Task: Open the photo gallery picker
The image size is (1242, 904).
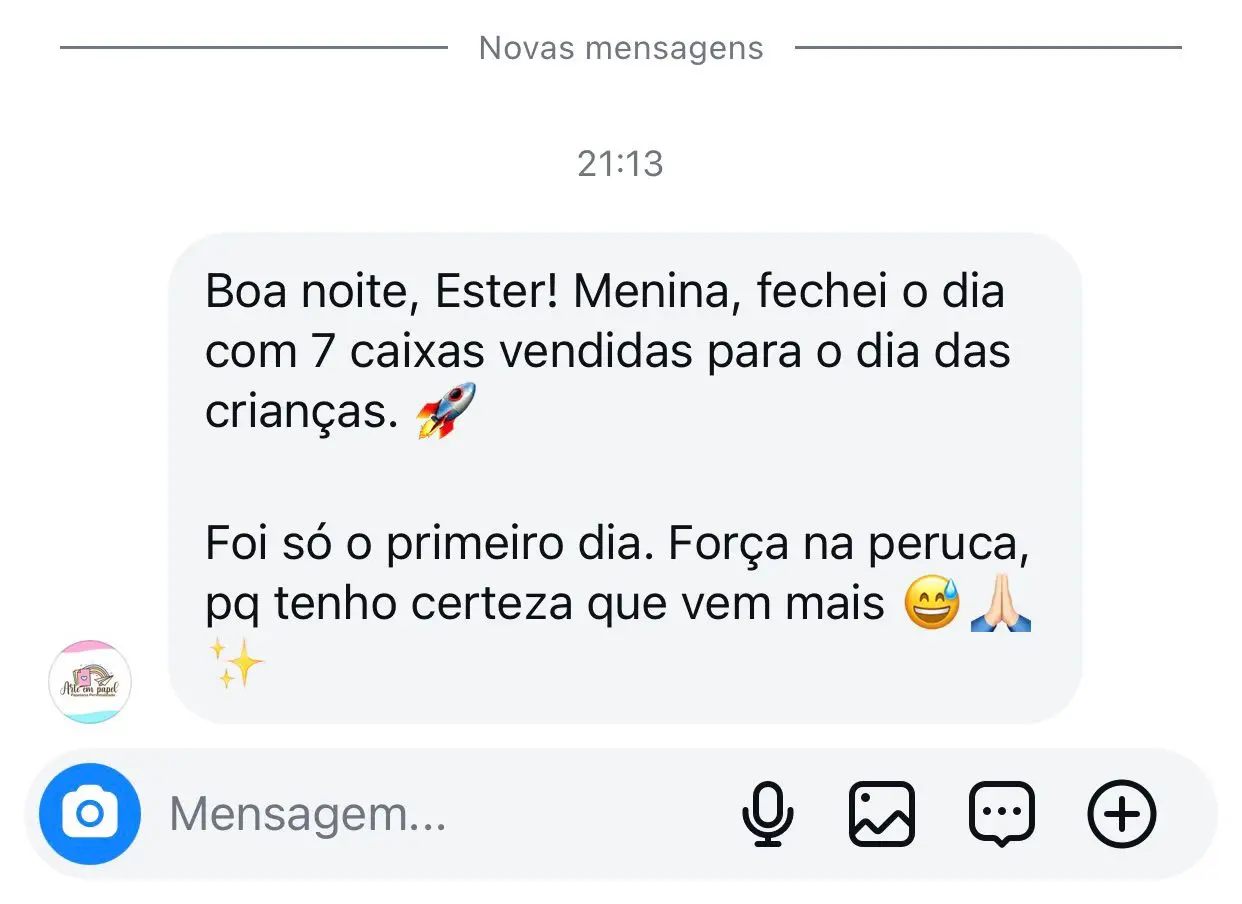Action: coord(881,814)
